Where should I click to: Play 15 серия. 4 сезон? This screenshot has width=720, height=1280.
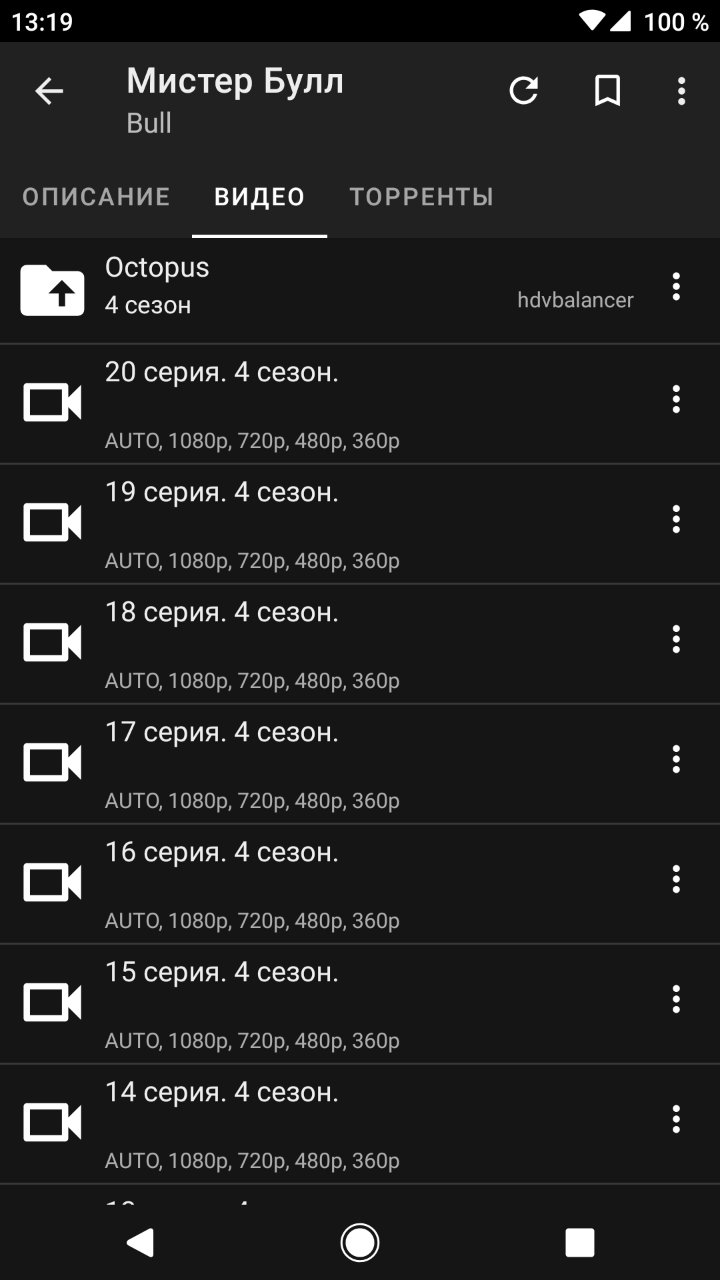[300, 1003]
